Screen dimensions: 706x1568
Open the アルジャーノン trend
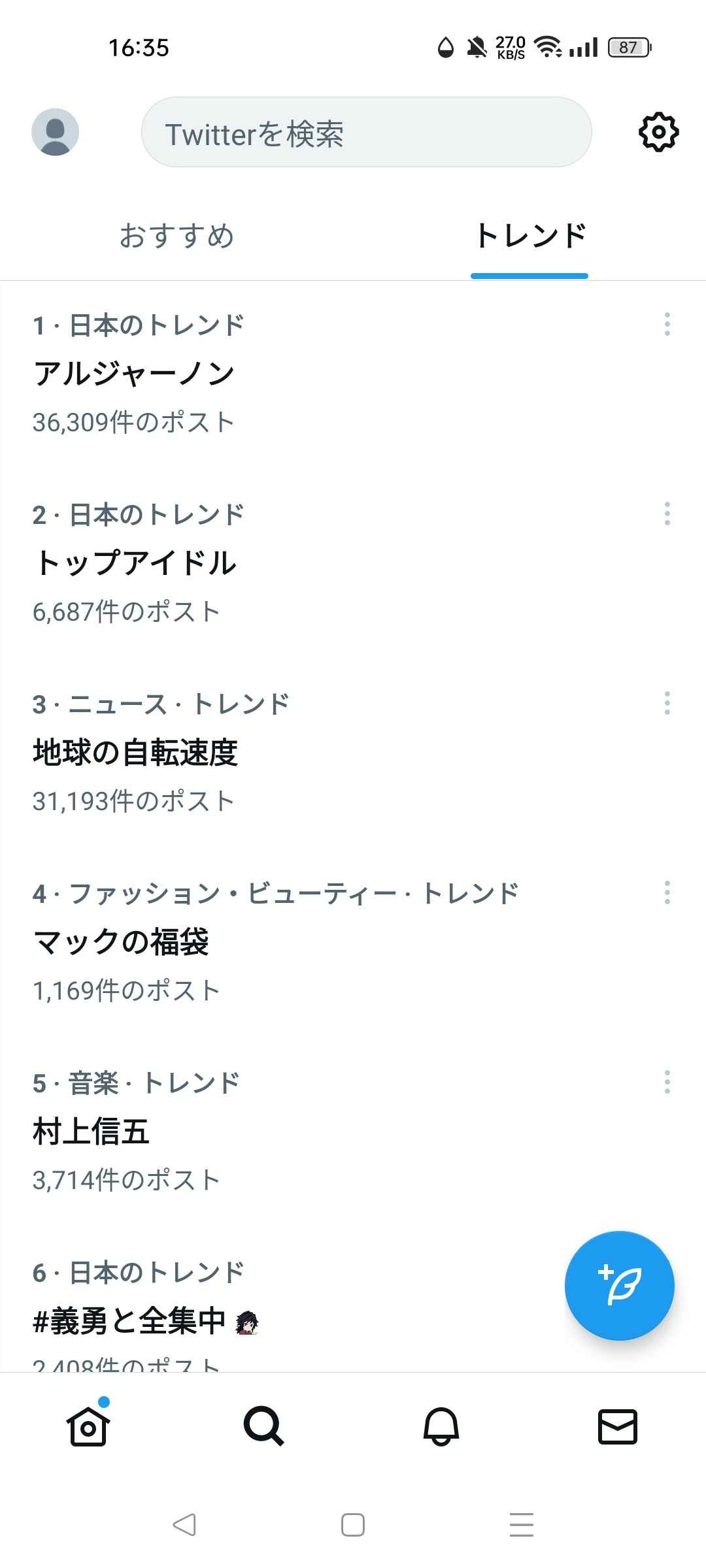134,374
